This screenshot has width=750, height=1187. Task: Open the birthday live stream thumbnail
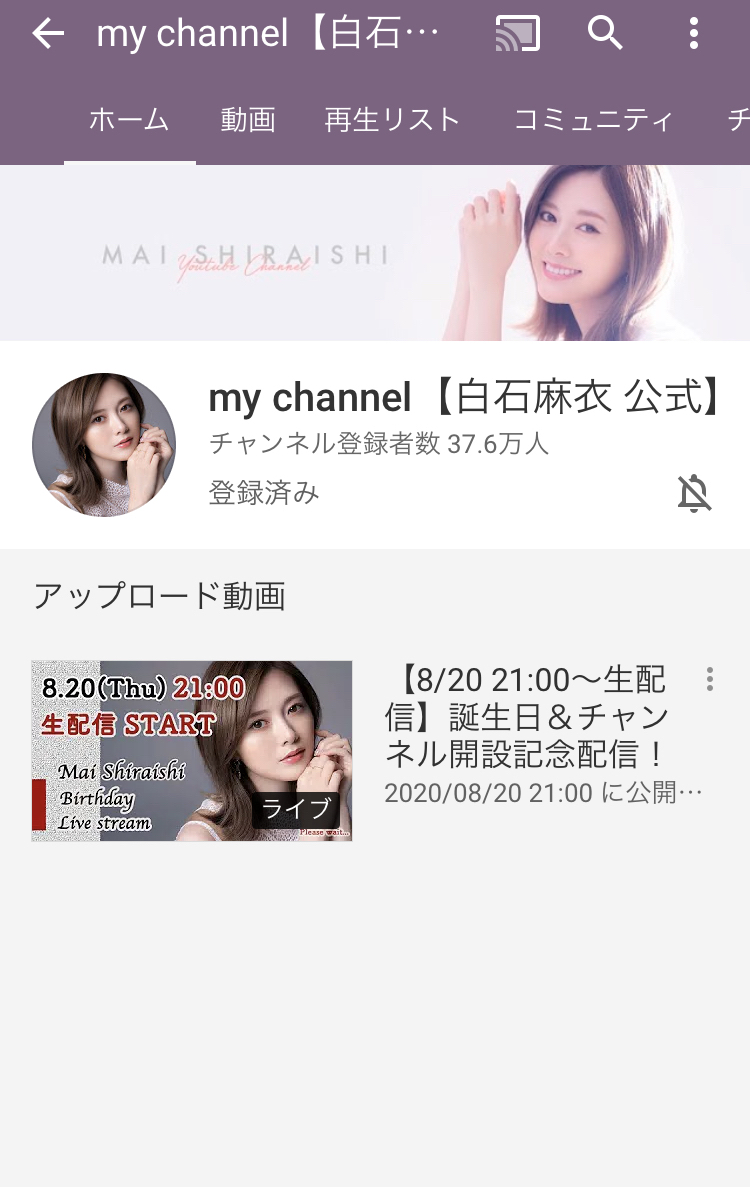pyautogui.click(x=191, y=750)
